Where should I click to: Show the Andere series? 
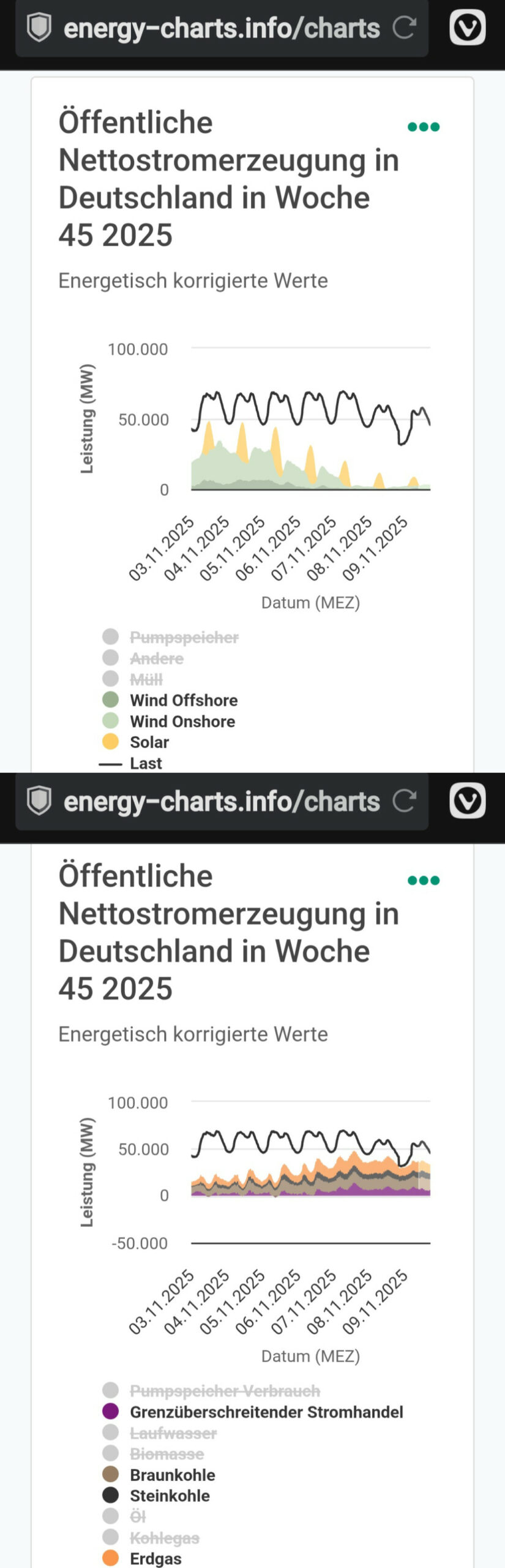156,658
